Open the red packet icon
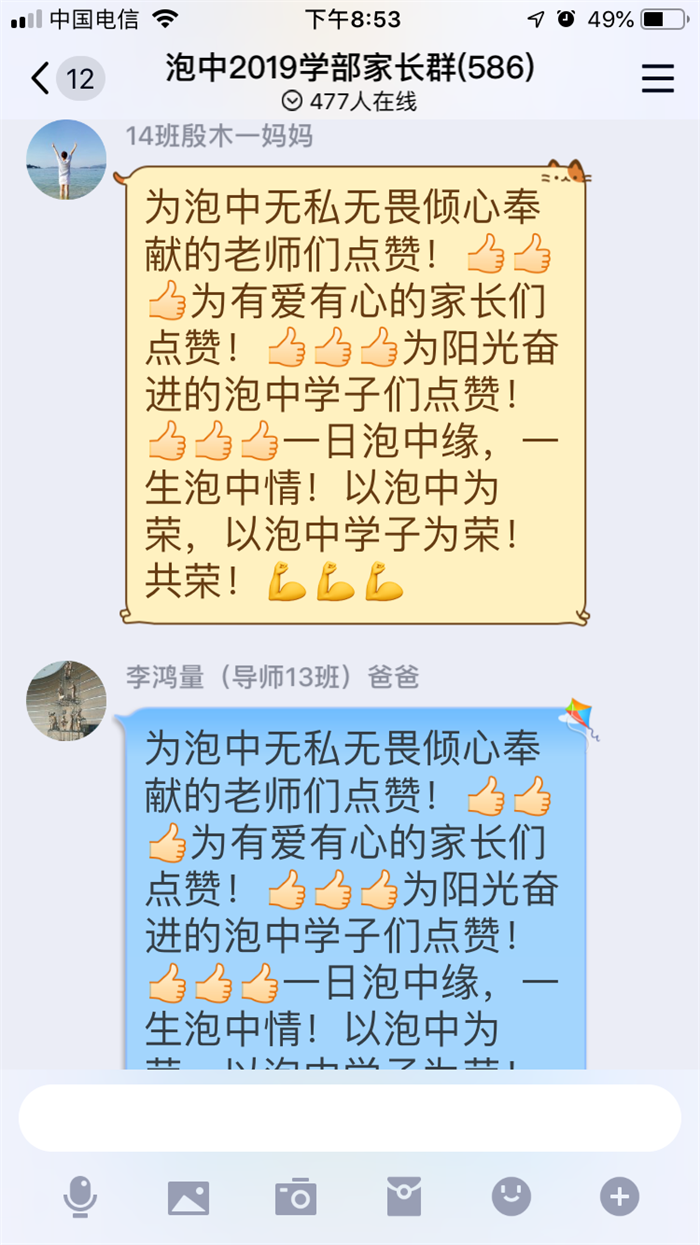The image size is (700, 1245). [x=404, y=1196]
